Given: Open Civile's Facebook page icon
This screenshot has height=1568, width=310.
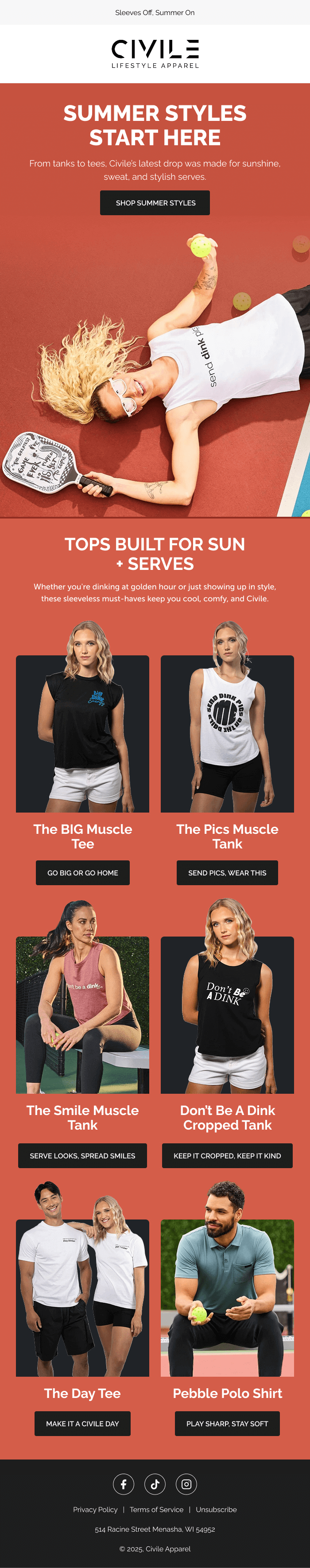Looking at the screenshot, I should pos(124,1484).
